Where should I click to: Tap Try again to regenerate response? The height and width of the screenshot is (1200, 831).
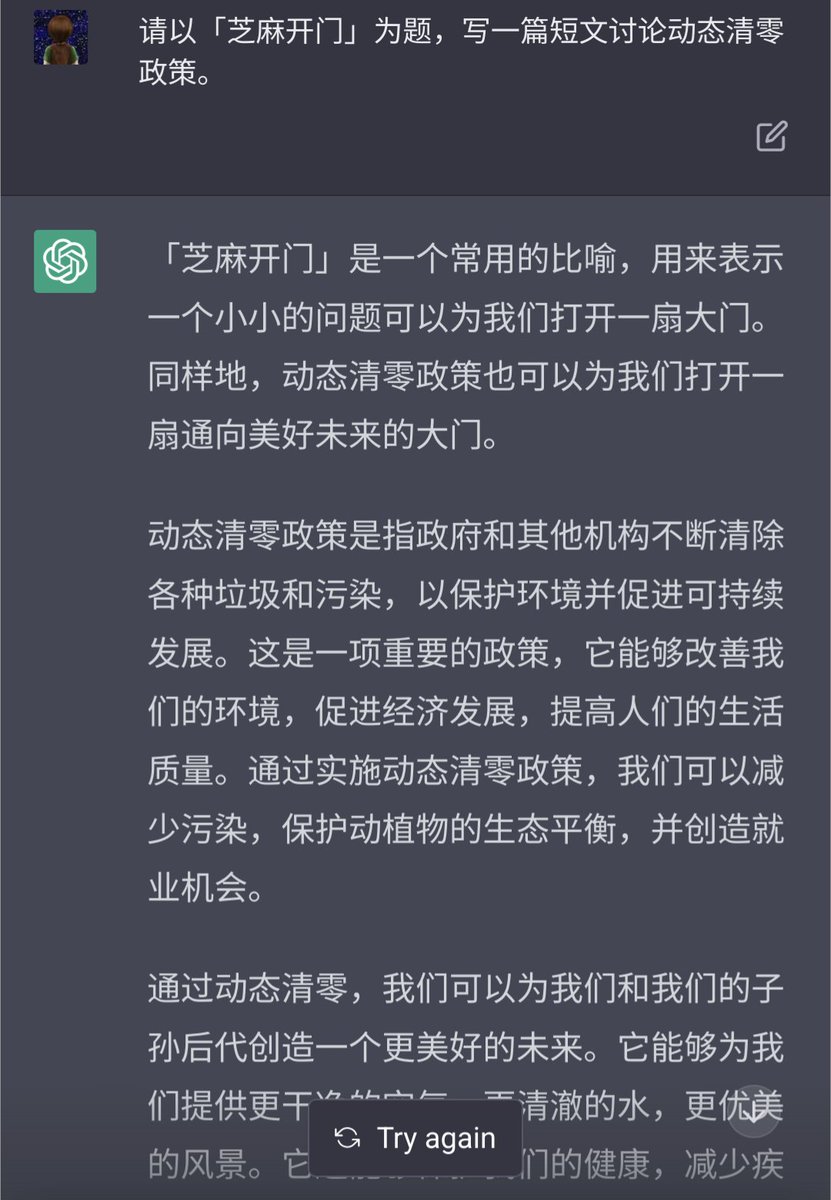pyautogui.click(x=415, y=1138)
